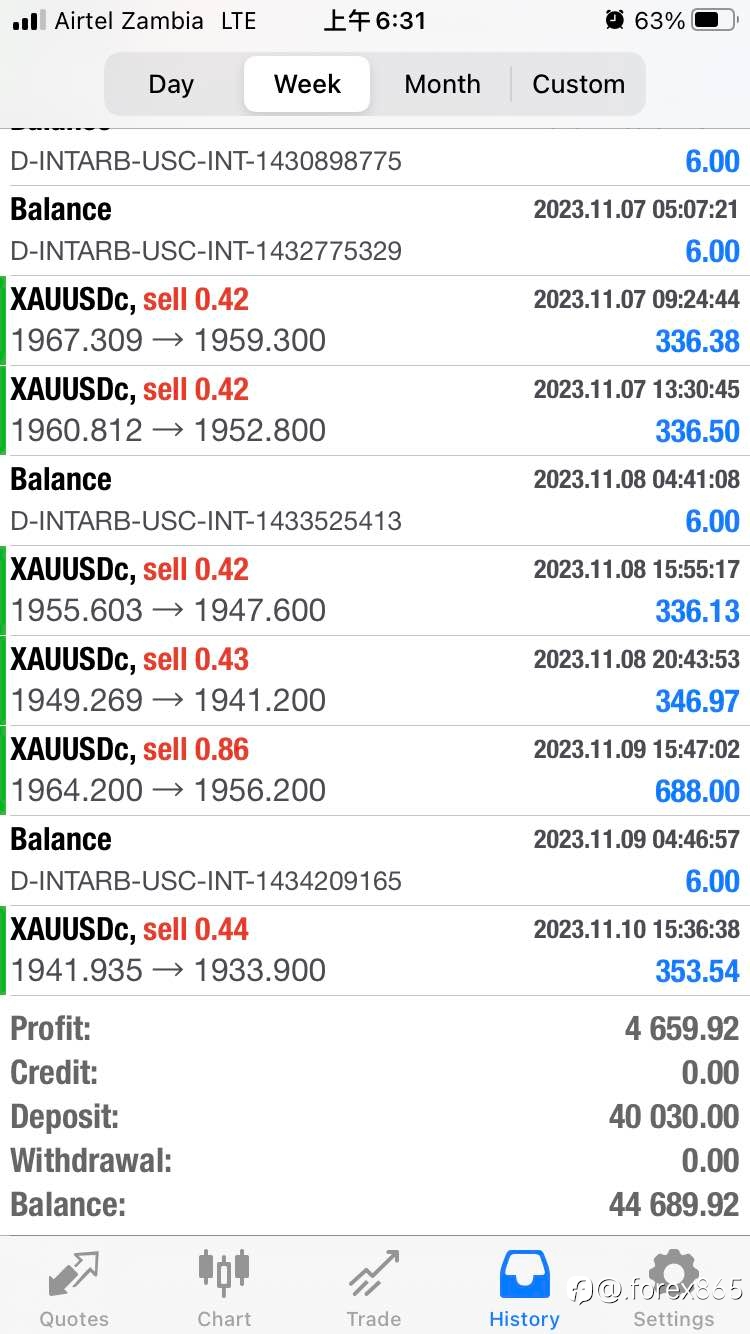This screenshot has height=1334, width=750.
Task: Expand the XAUUSDc sell 0.43 trade
Action: pyautogui.click(x=375, y=681)
